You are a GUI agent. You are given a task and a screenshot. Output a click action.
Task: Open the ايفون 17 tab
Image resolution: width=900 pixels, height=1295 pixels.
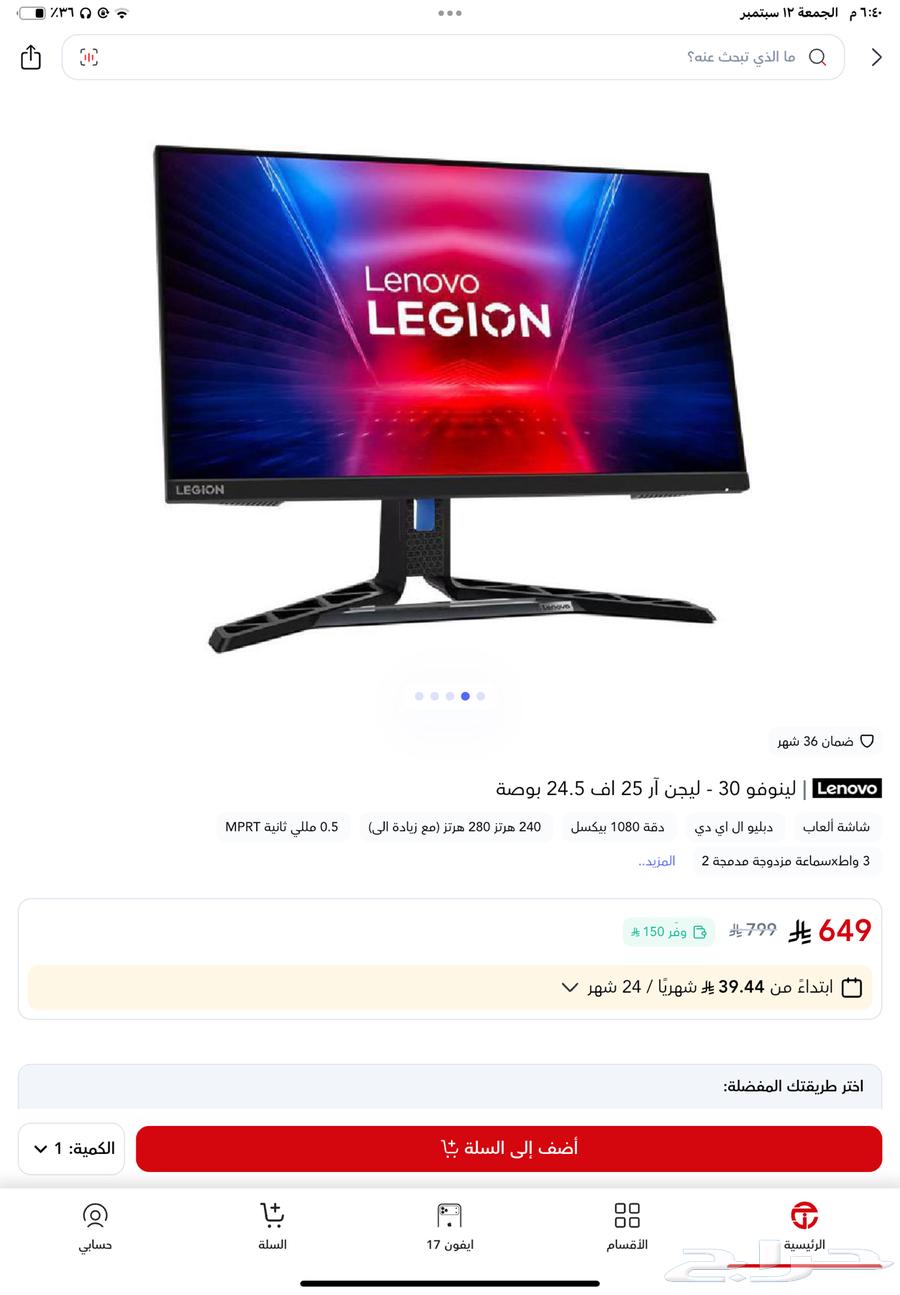click(x=450, y=1226)
